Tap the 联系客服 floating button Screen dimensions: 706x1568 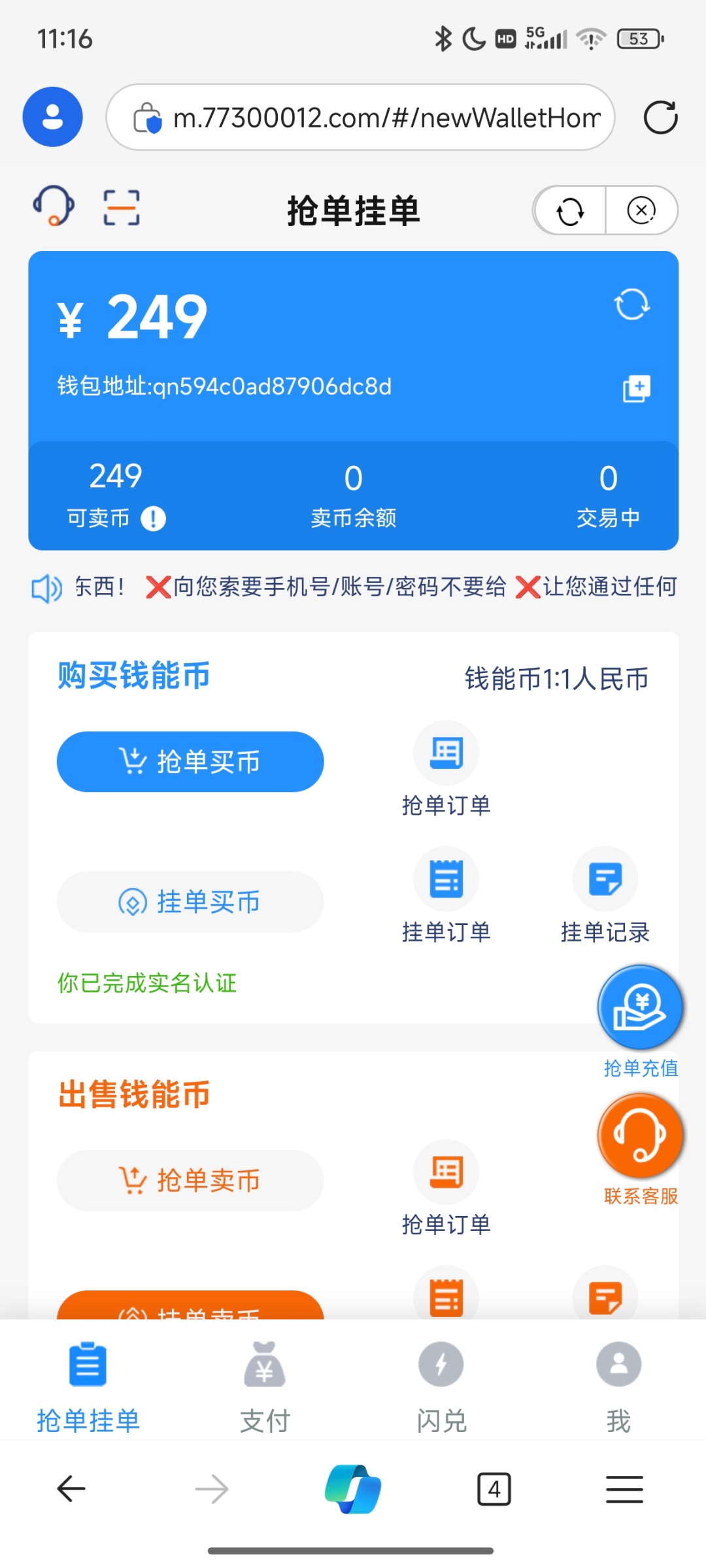[640, 1138]
